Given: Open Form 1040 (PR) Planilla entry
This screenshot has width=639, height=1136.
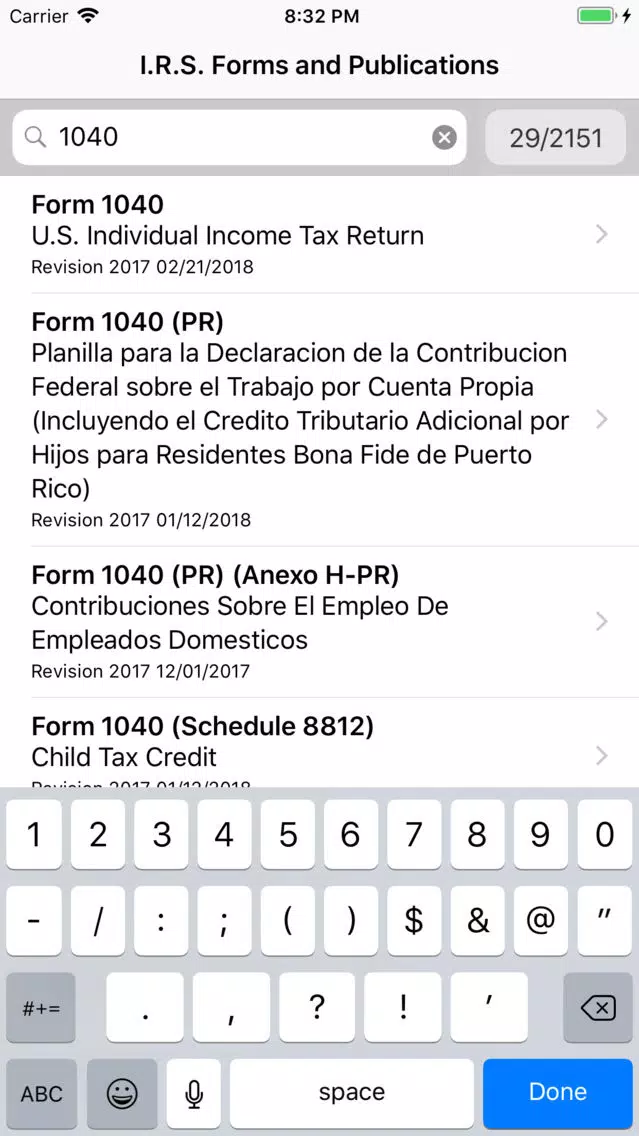Looking at the screenshot, I should coord(320,419).
